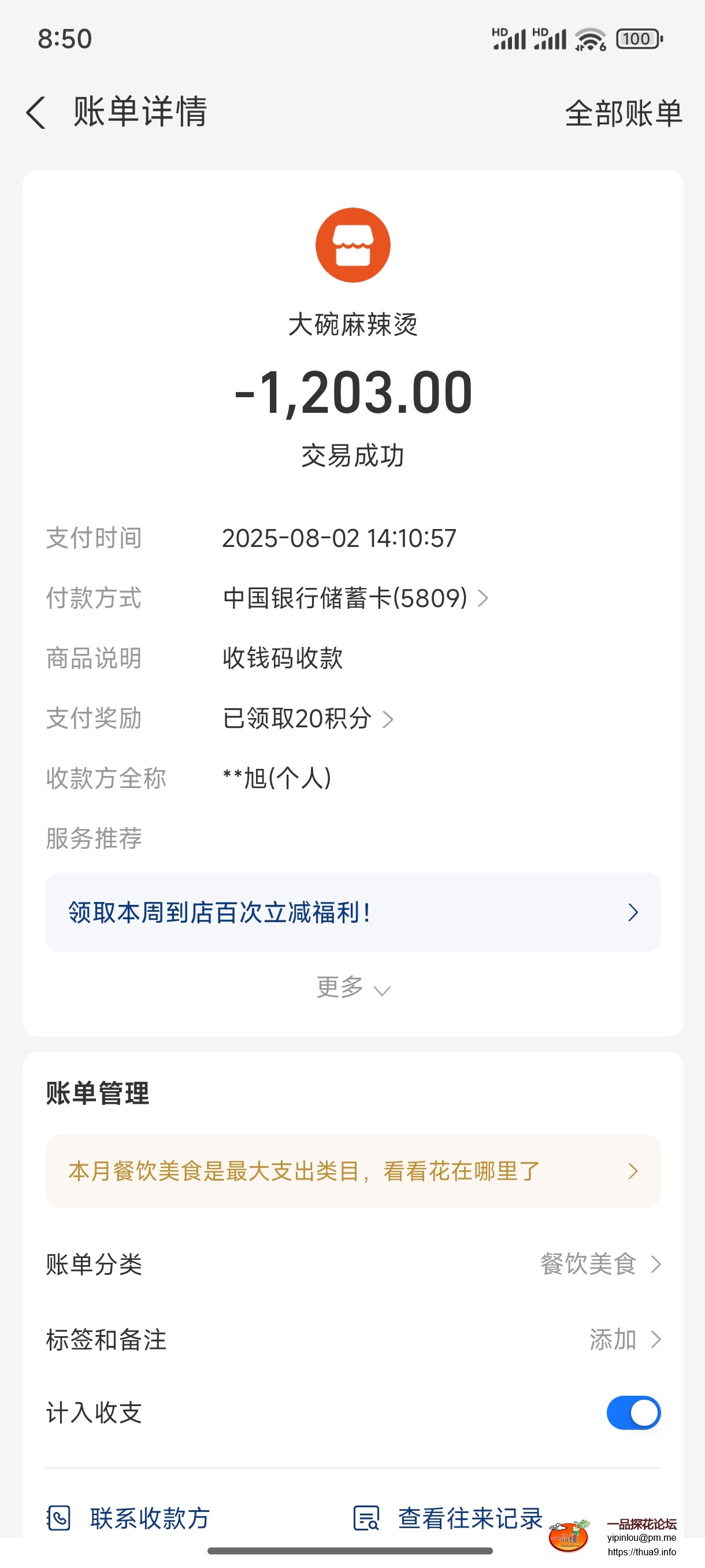The width and height of the screenshot is (705, 1568).
Task: Toggle off 计入收支 switch
Action: tap(633, 1413)
